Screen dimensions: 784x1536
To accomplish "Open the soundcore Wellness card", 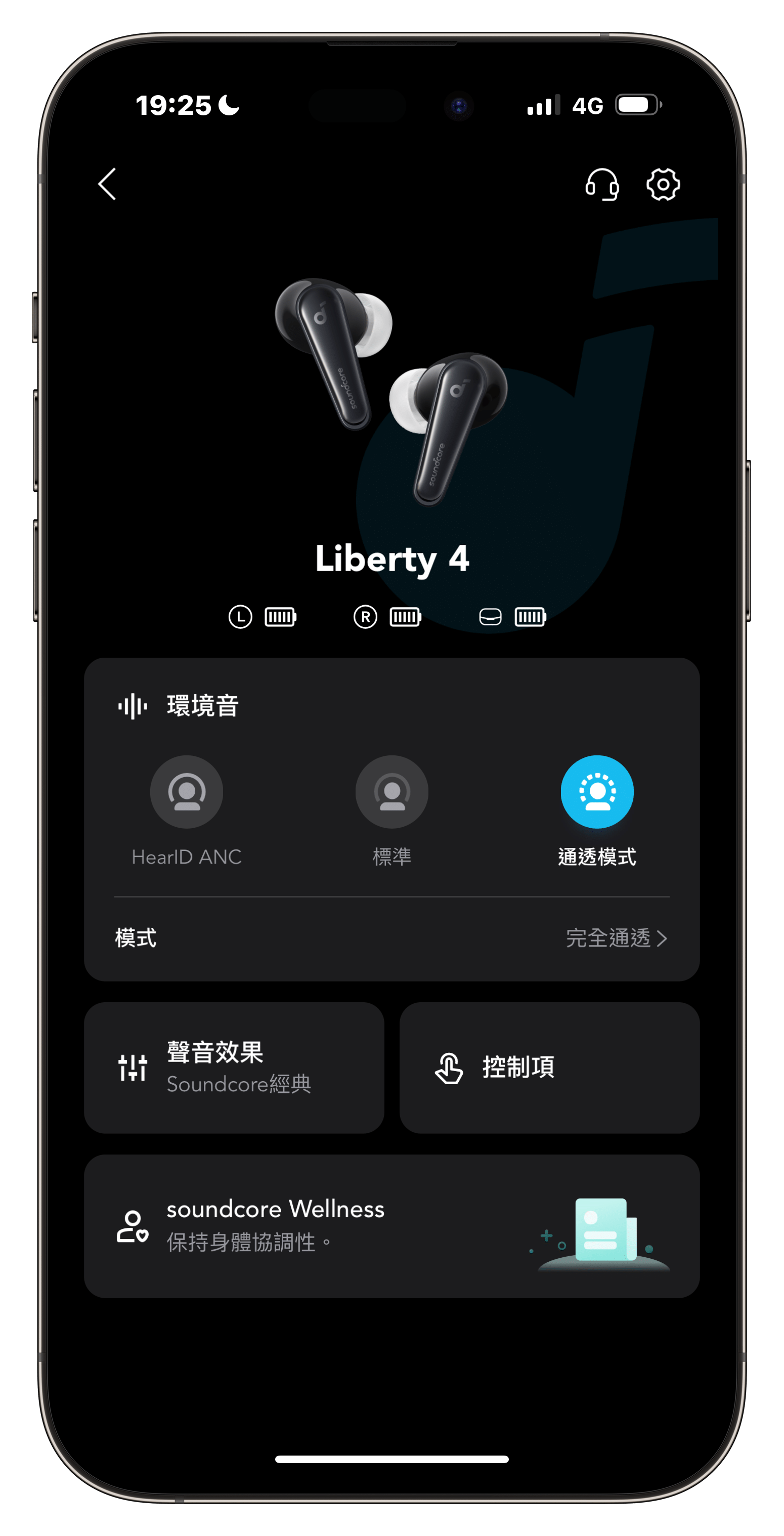I will click(x=391, y=1226).
